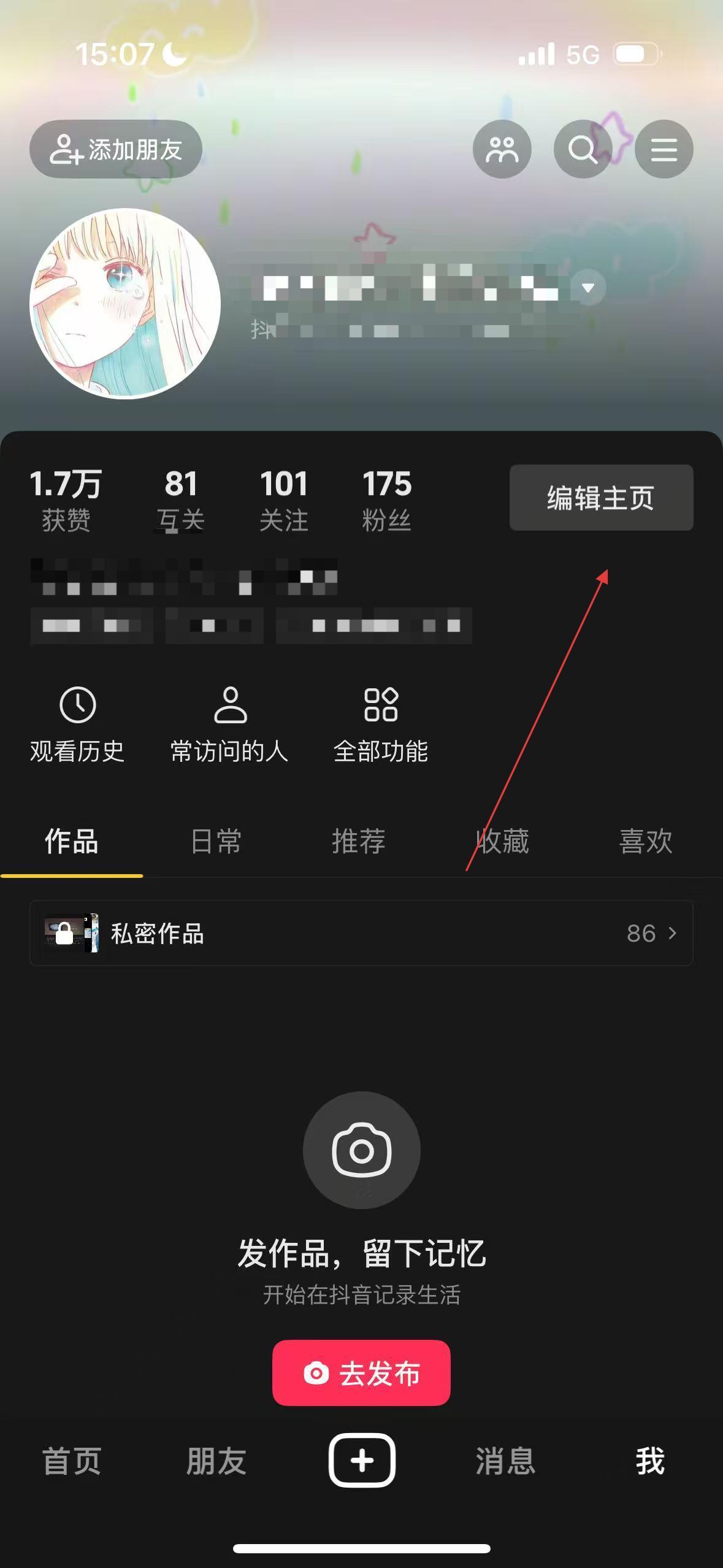Open the hamburger menu
The image size is (723, 1568).
(664, 149)
